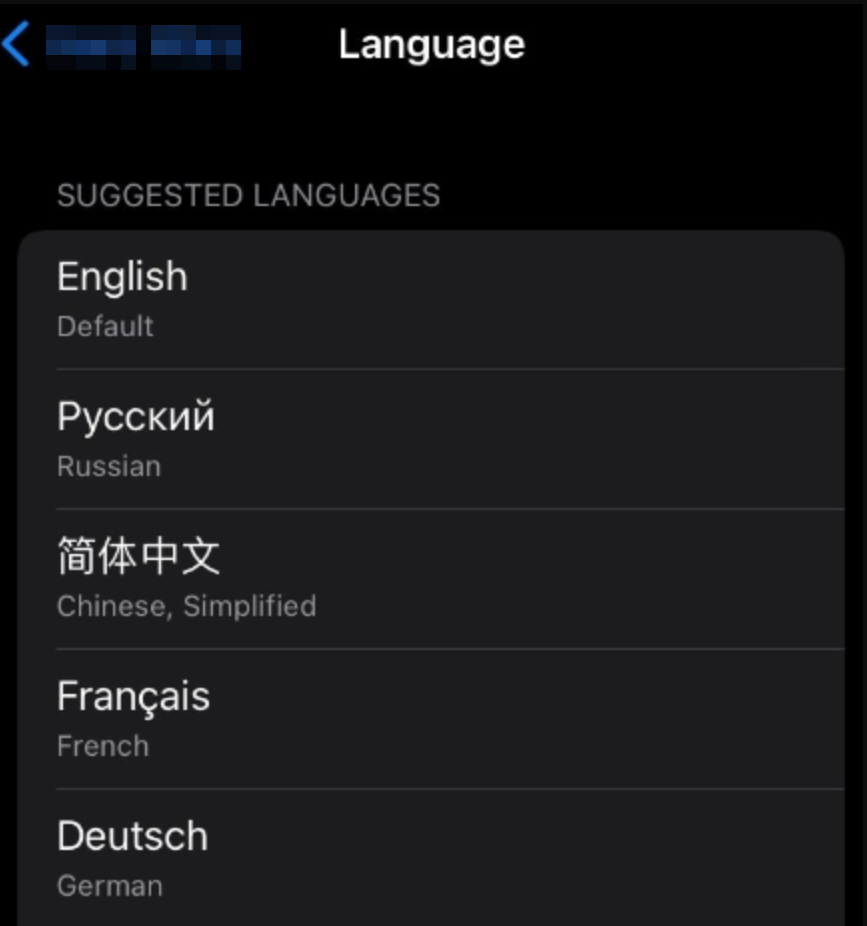Go back using the top-left arrow
This screenshot has height=926, width=867.
pos(18,45)
